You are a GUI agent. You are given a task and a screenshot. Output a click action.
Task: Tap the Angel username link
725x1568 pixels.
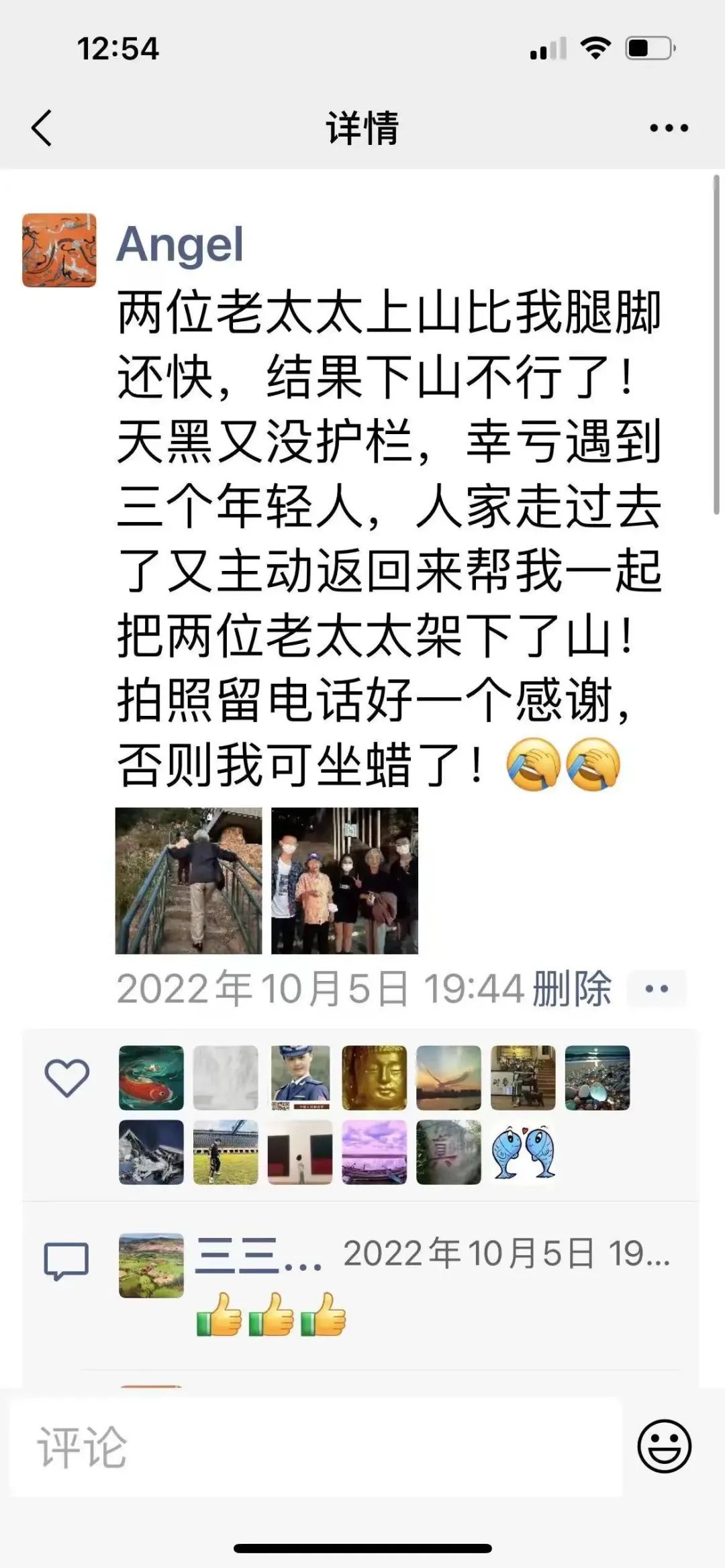(179, 244)
